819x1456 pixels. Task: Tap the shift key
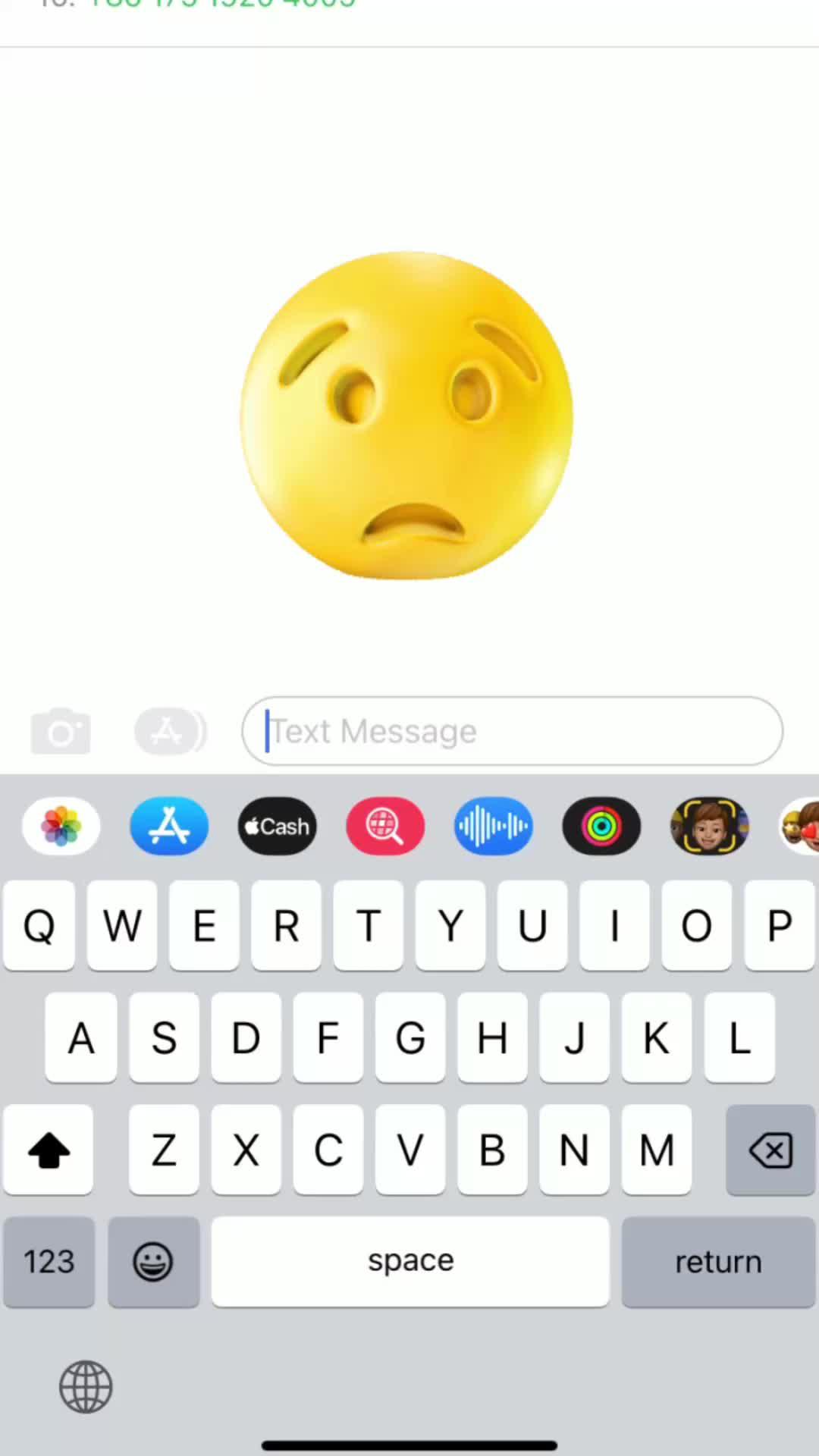tap(49, 1150)
